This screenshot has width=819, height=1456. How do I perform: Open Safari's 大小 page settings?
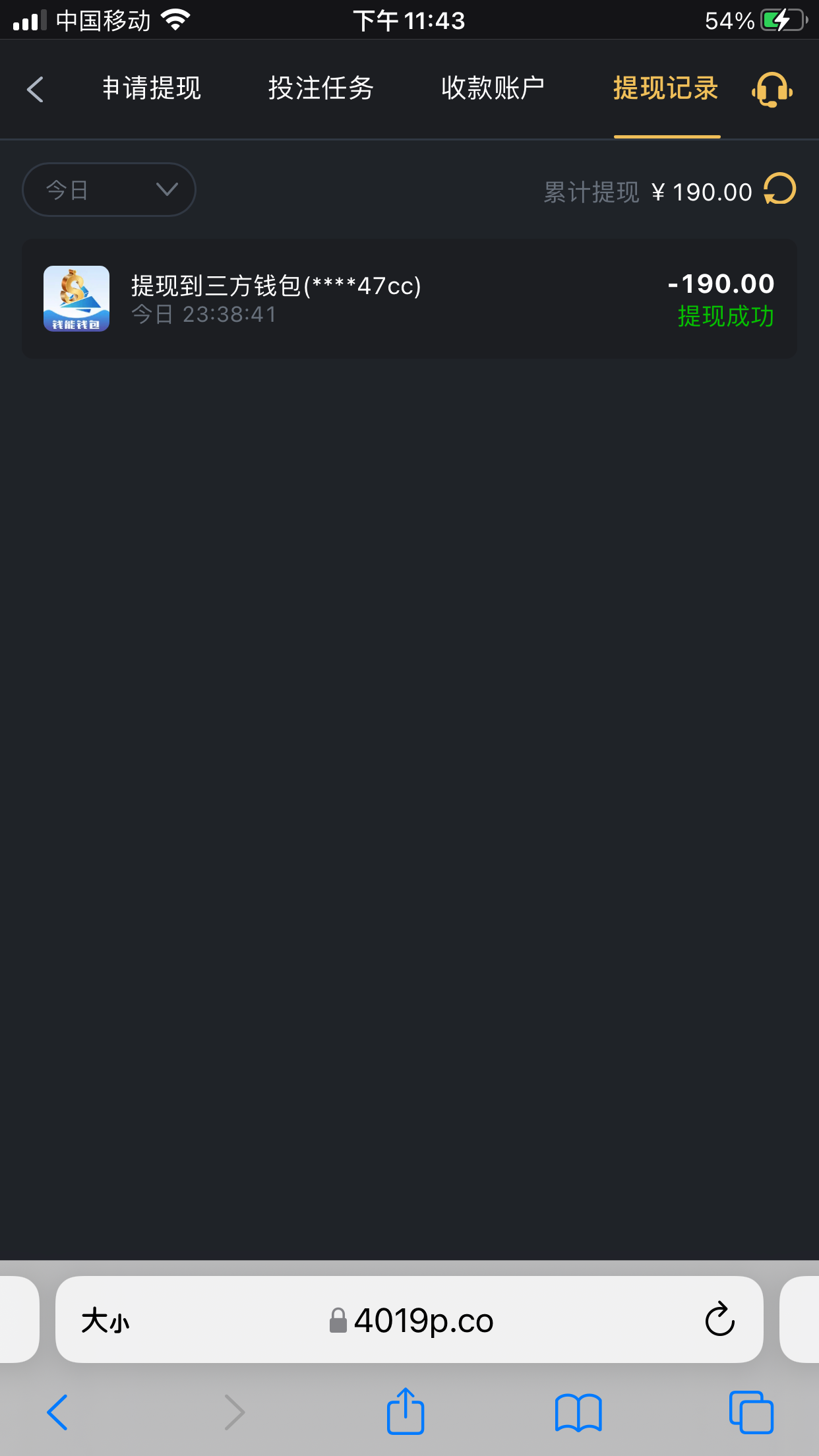click(x=106, y=1321)
